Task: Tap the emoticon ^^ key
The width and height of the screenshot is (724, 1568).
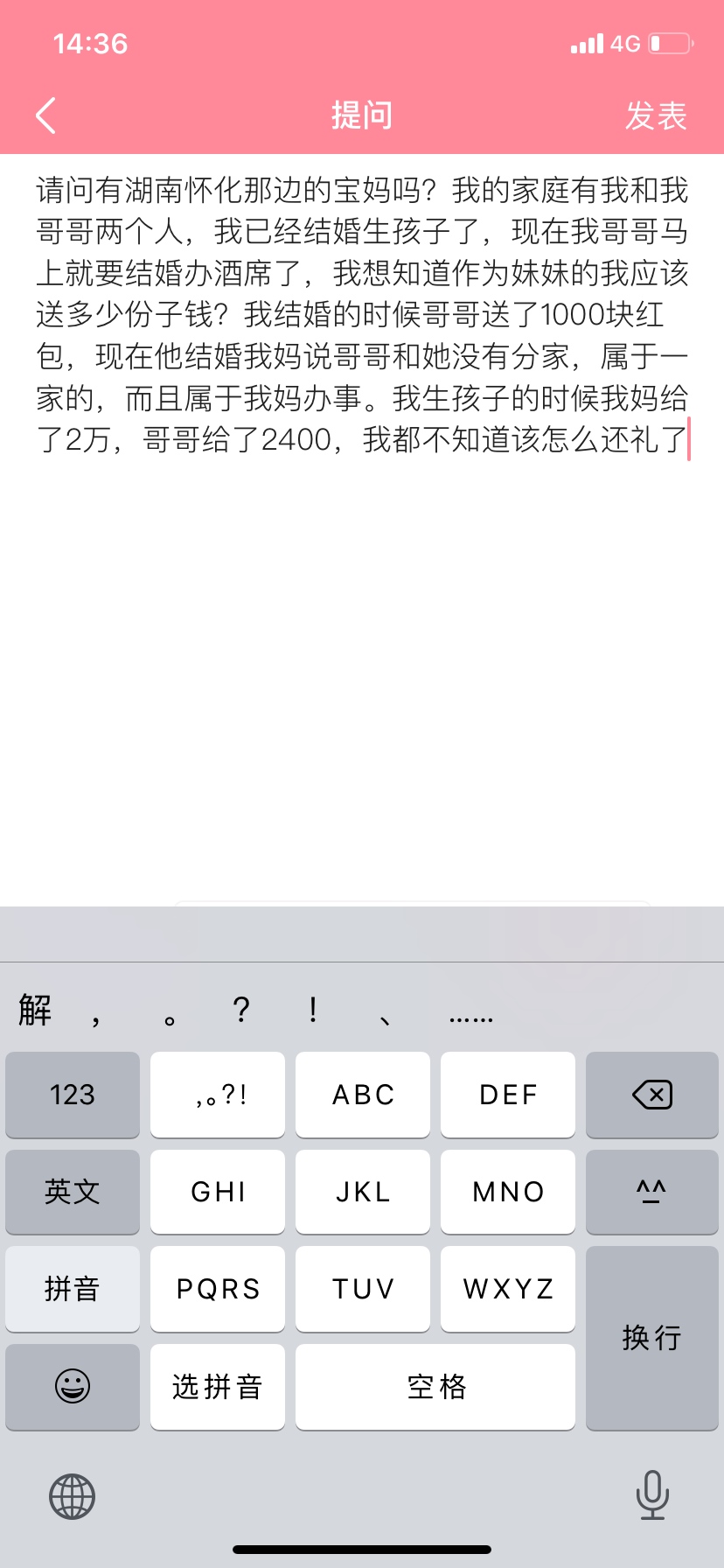Action: [x=652, y=1192]
